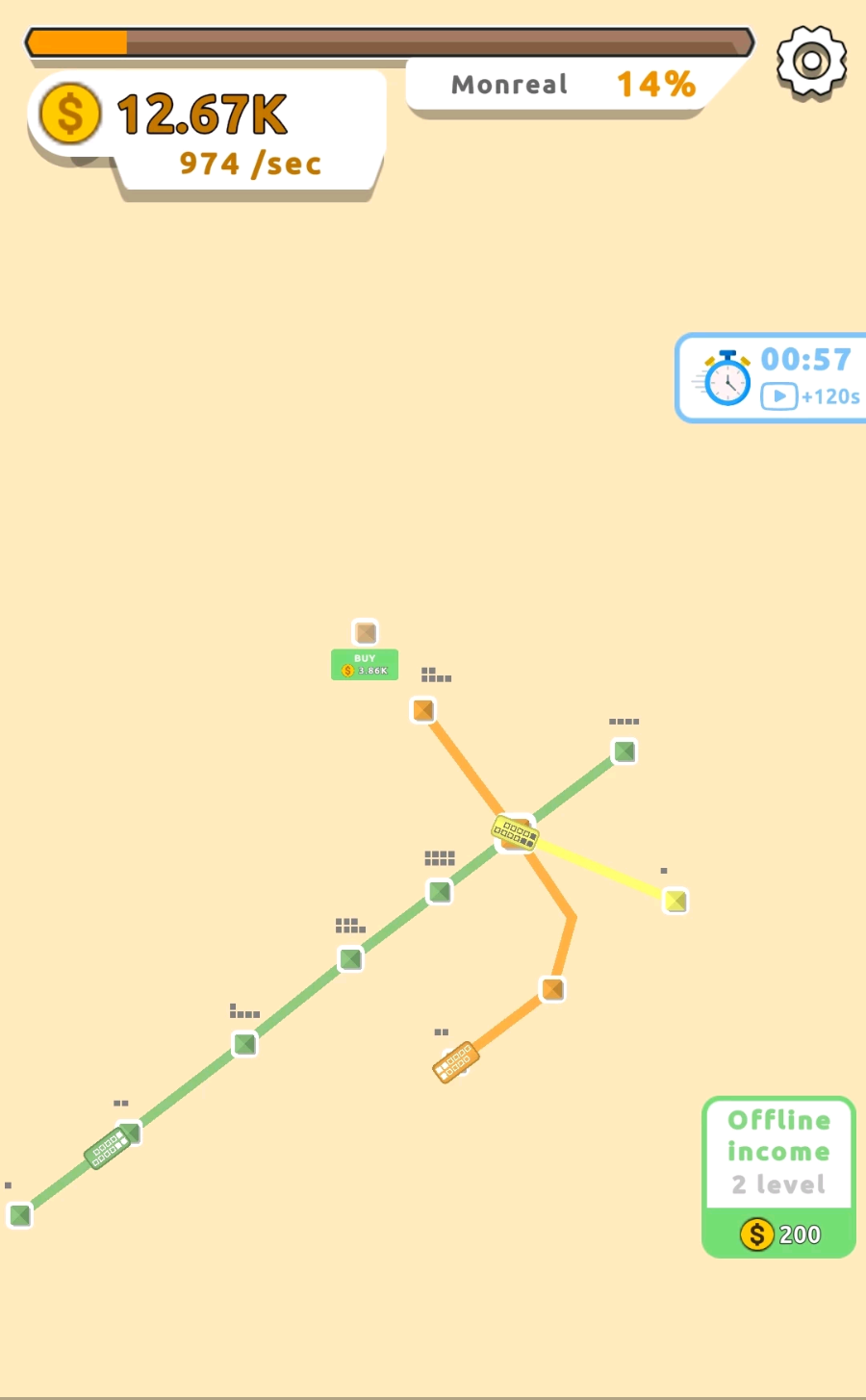This screenshot has height=1400, width=866.
Task: Buy the new station for 3.86K
Action: tap(365, 665)
